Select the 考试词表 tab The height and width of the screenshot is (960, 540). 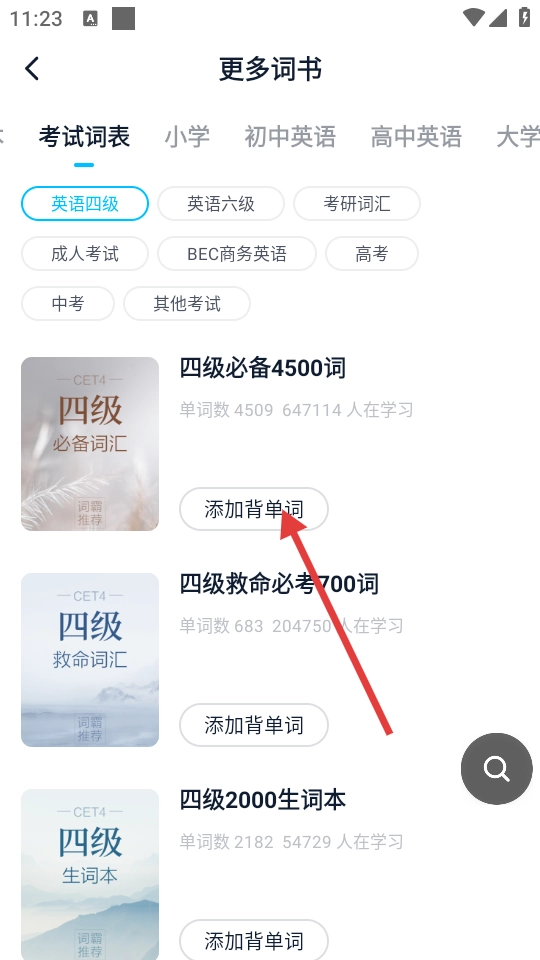(84, 137)
